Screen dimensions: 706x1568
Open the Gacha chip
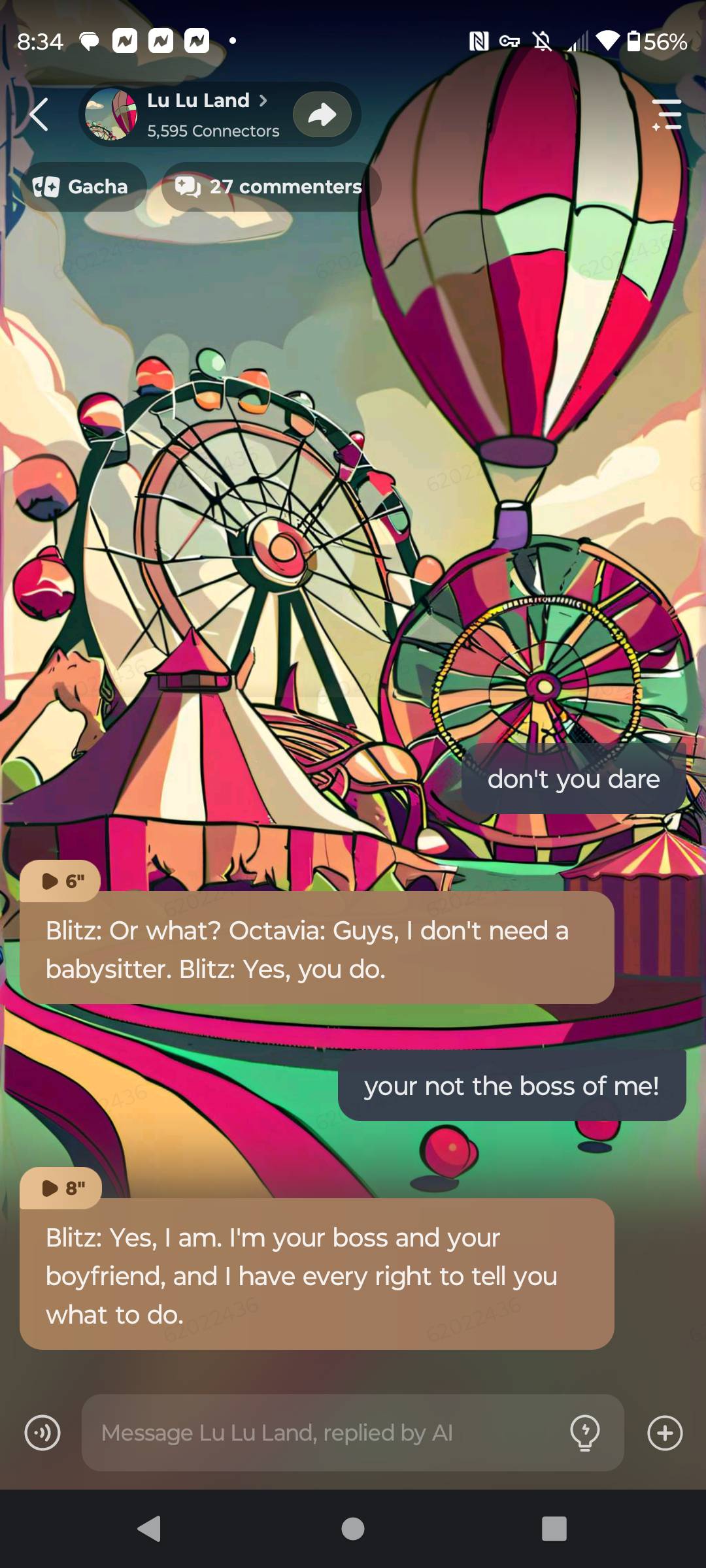pos(82,187)
